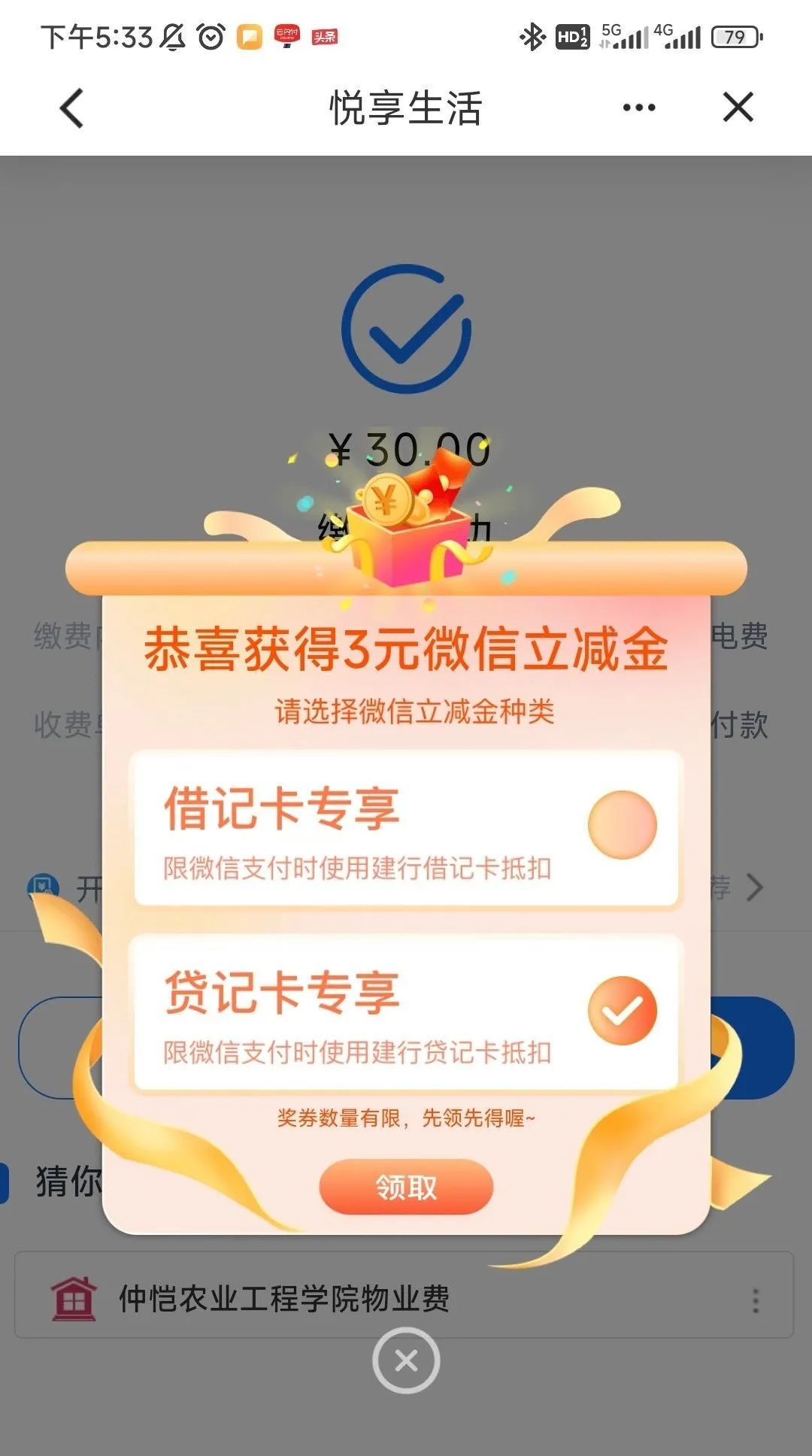This screenshot has height=1456, width=812.
Task: Open the three-dot more options menu
Action: tap(638, 108)
